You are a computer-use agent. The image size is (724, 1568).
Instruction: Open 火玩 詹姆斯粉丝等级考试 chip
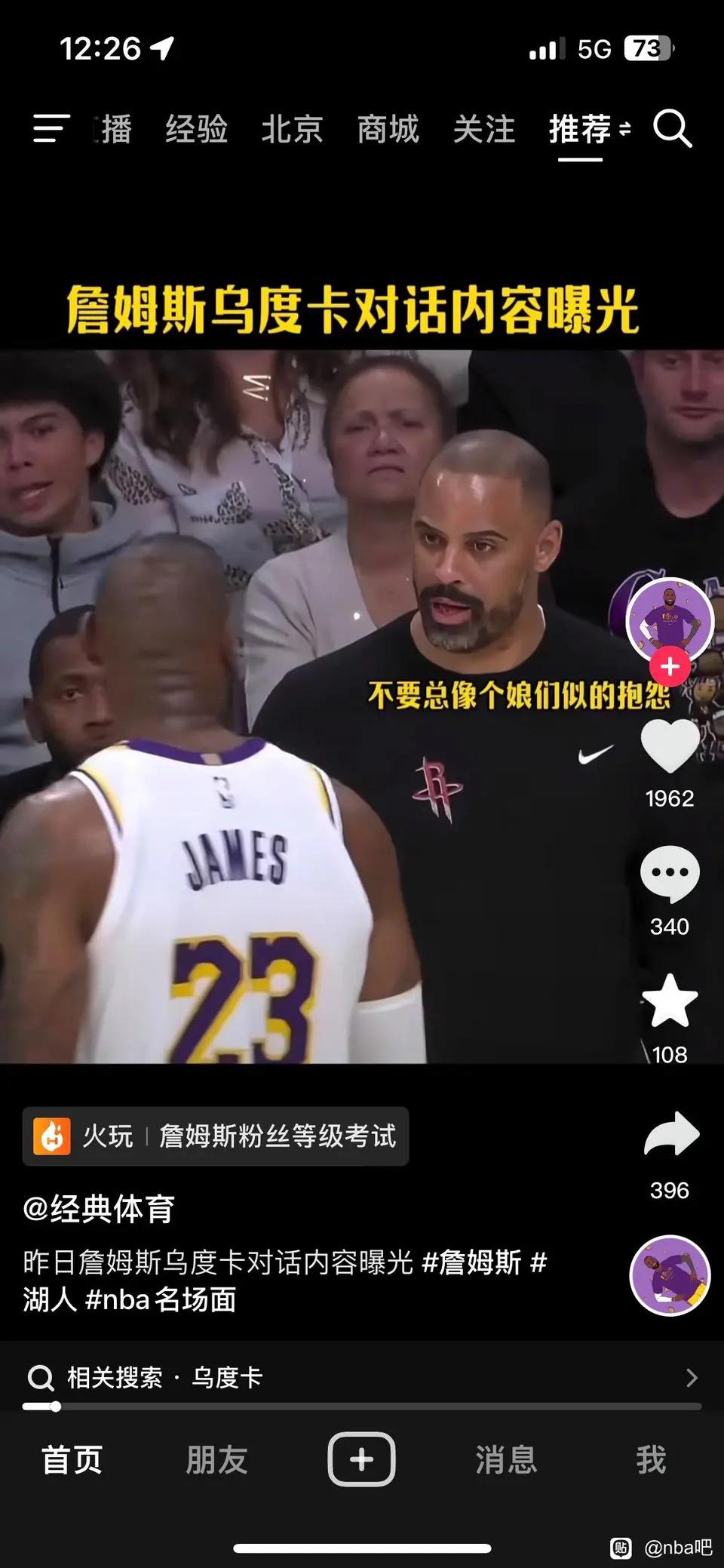[216, 1136]
